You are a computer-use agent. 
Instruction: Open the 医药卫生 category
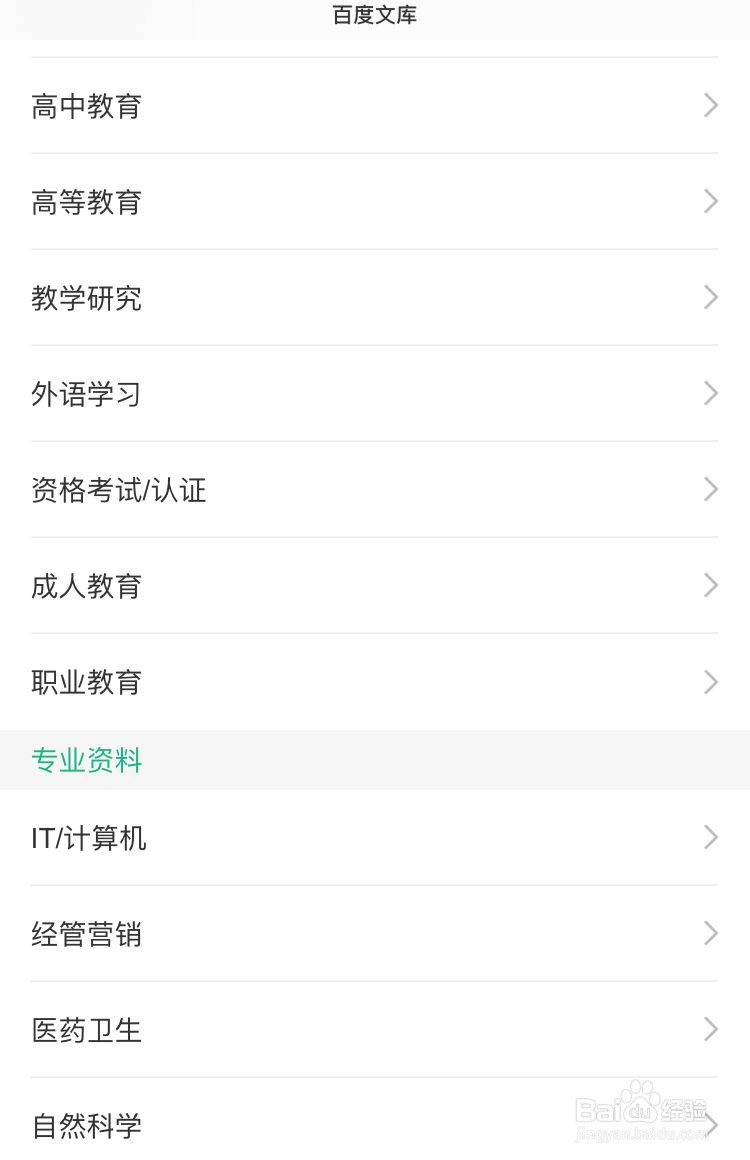click(x=86, y=1030)
